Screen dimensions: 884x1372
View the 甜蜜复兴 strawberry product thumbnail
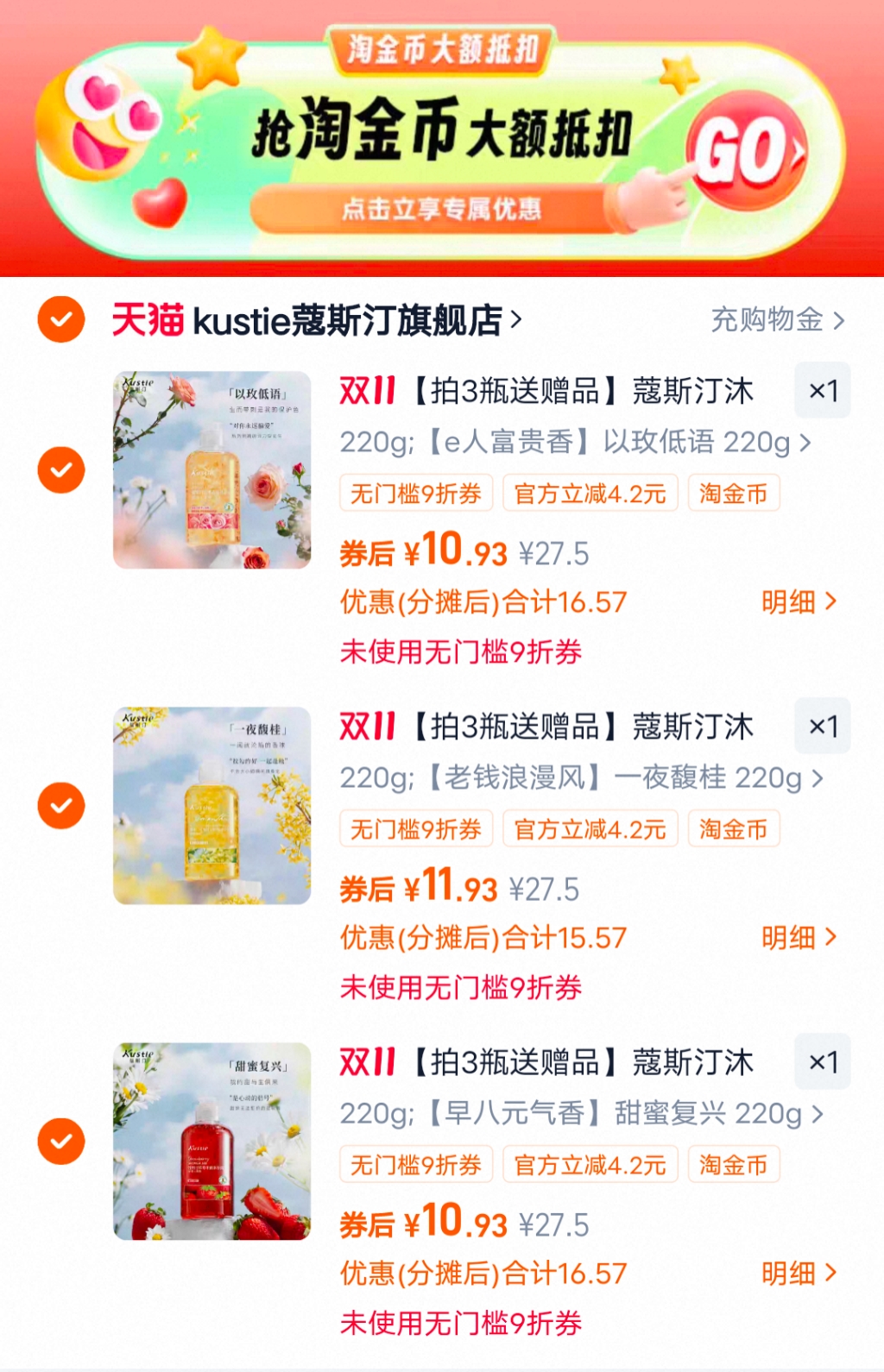point(212,1139)
